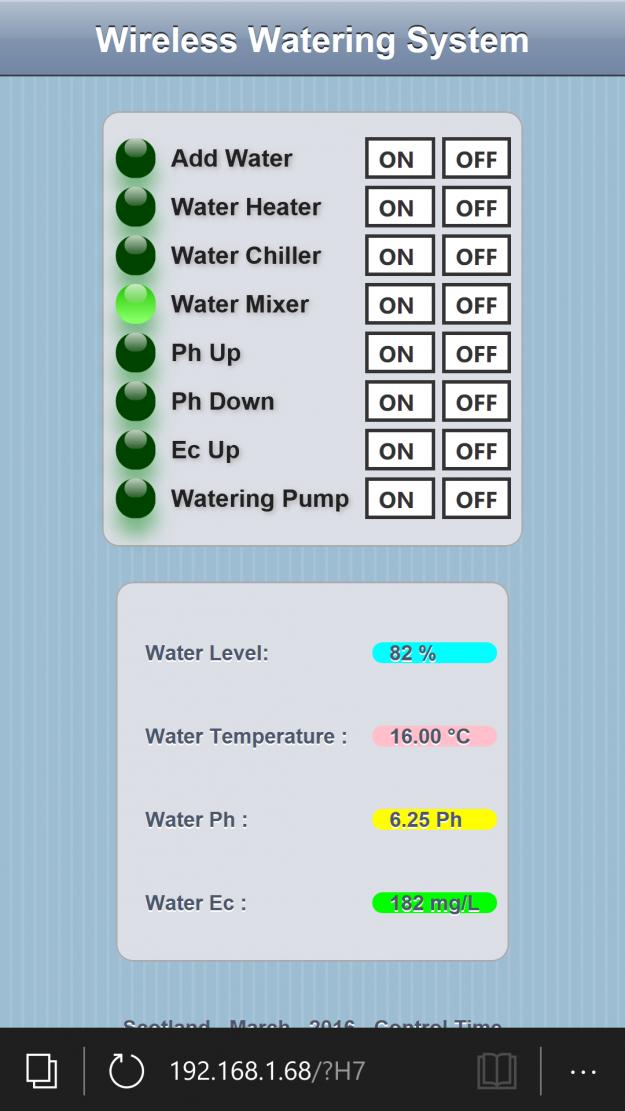Open the browser more options menu
The height and width of the screenshot is (1111, 625).
(583, 1072)
